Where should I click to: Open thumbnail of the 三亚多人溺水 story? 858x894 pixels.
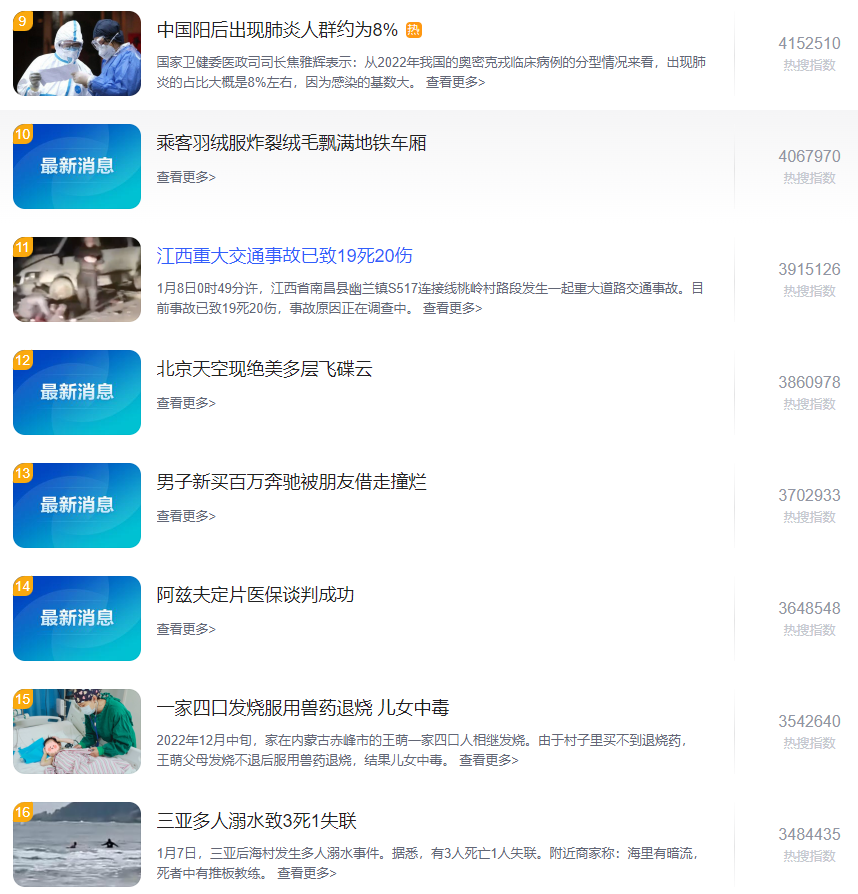tap(77, 844)
